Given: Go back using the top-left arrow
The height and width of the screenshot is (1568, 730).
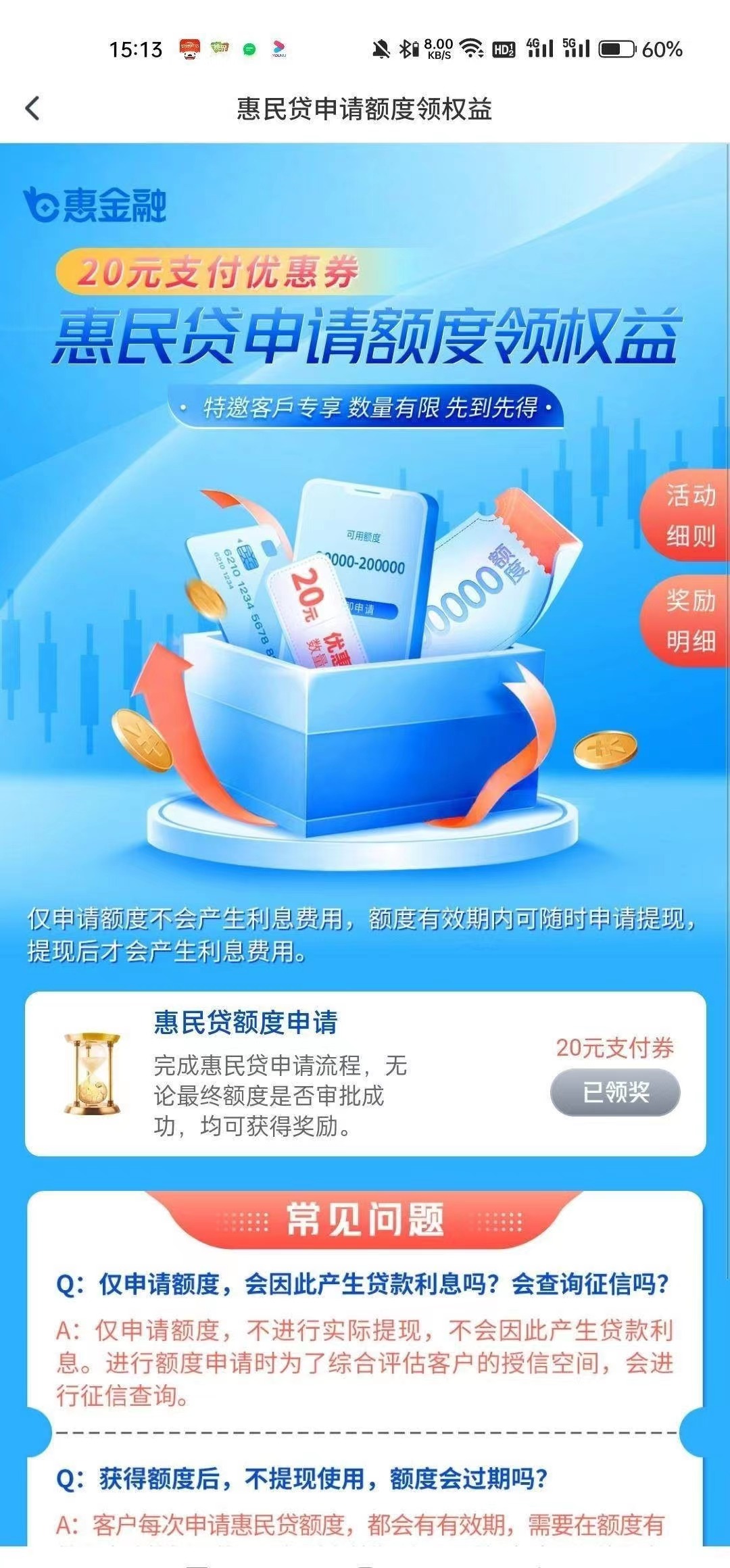Looking at the screenshot, I should click(32, 108).
